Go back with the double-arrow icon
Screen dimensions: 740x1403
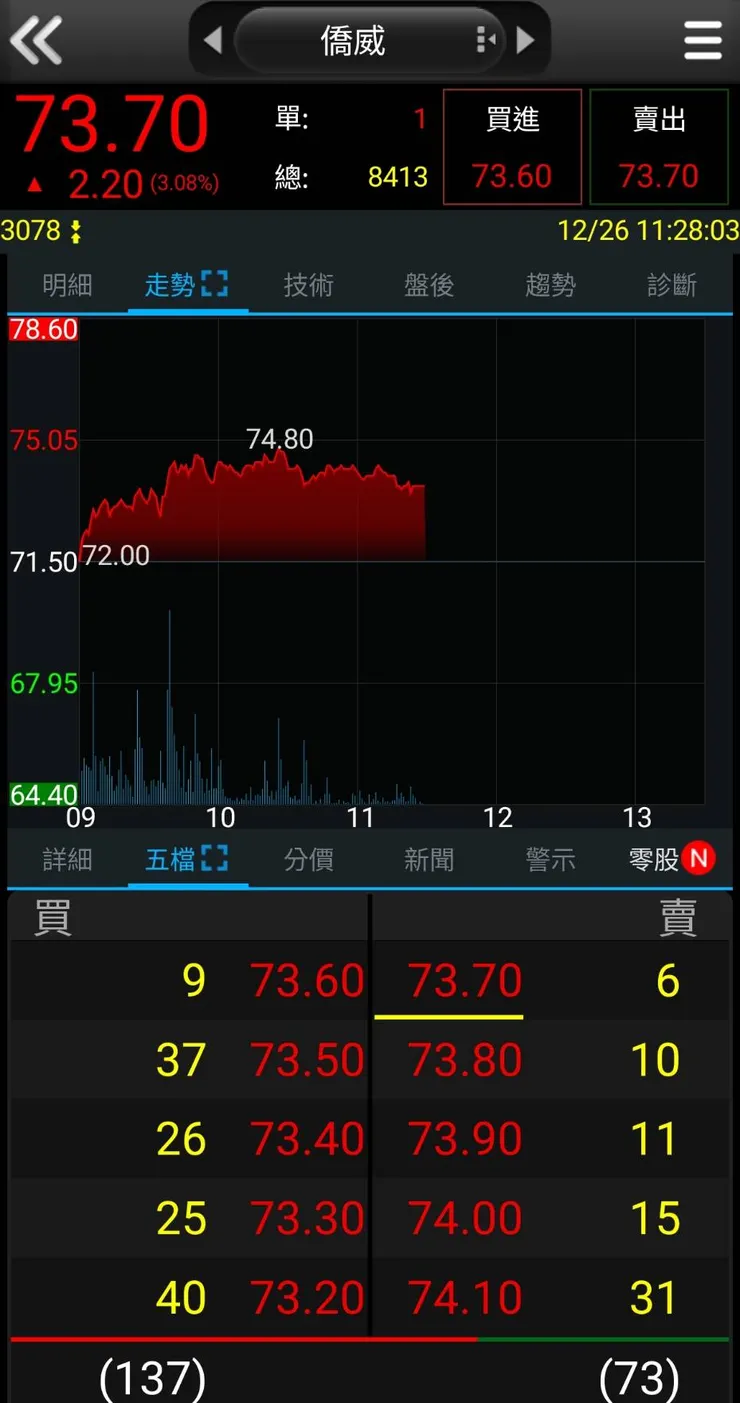[x=36, y=41]
